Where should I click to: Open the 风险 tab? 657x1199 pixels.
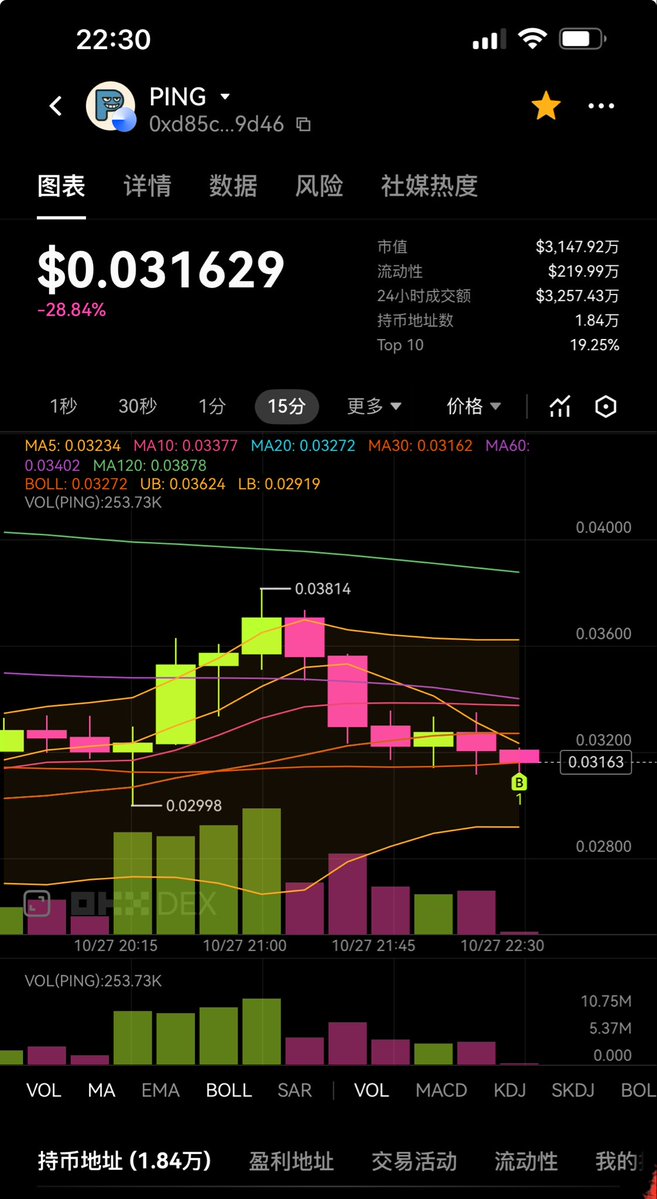(x=319, y=186)
